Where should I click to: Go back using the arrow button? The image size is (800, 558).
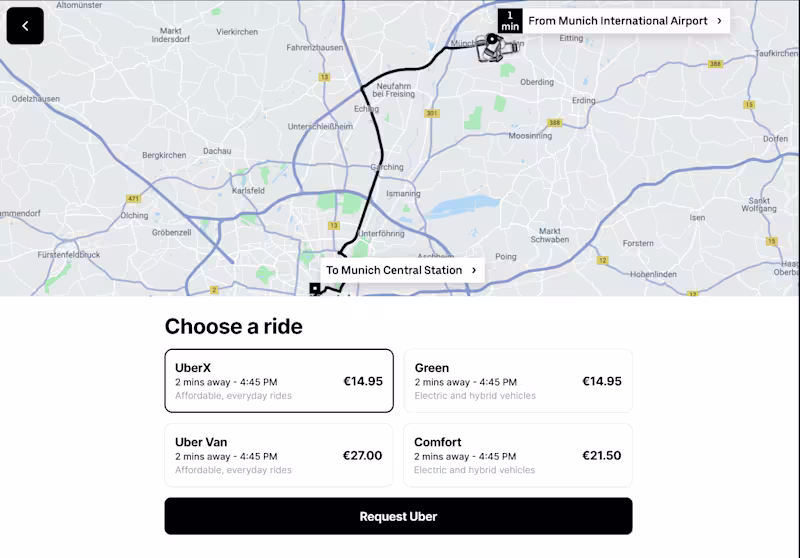click(x=25, y=25)
